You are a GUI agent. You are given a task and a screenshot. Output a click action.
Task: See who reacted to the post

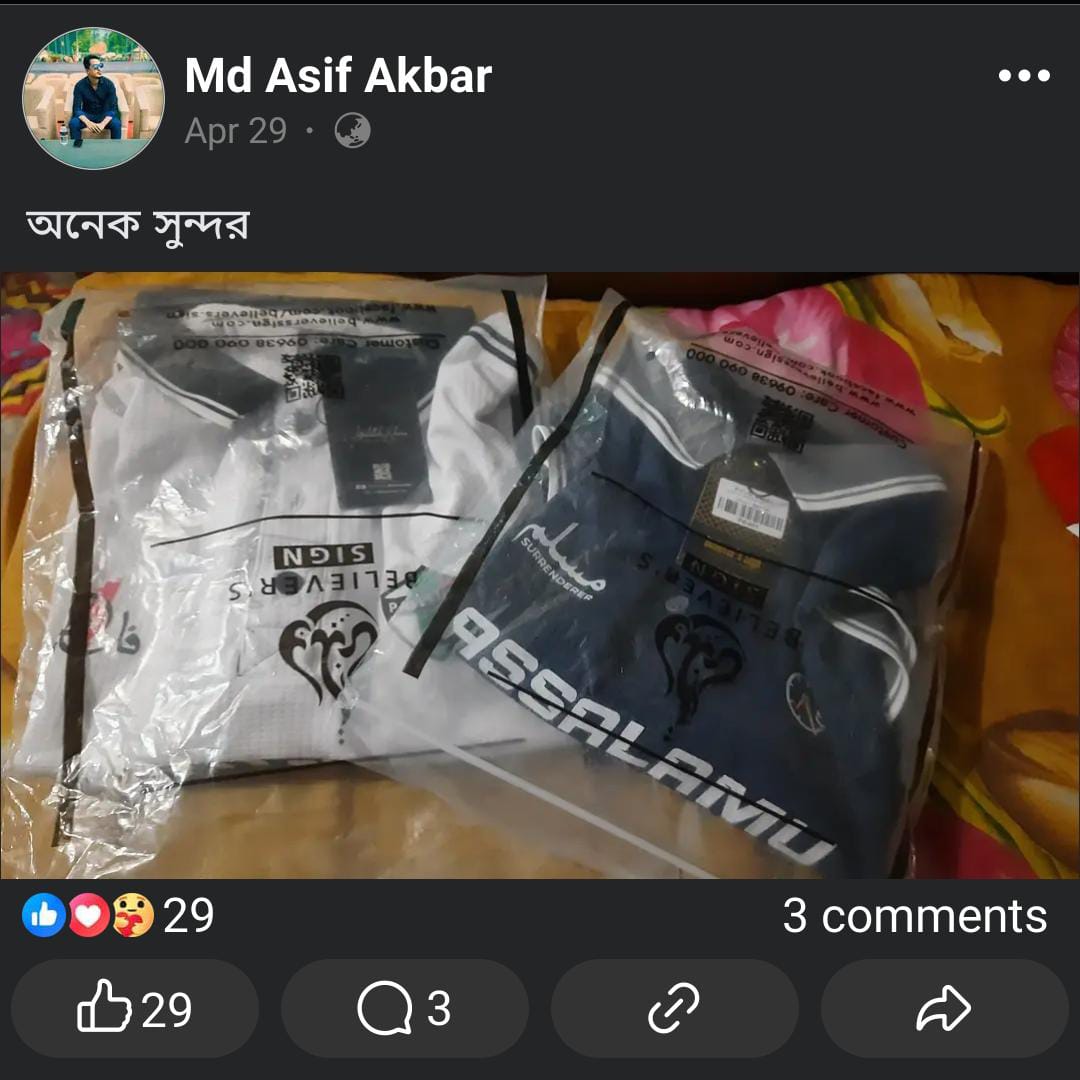click(118, 915)
